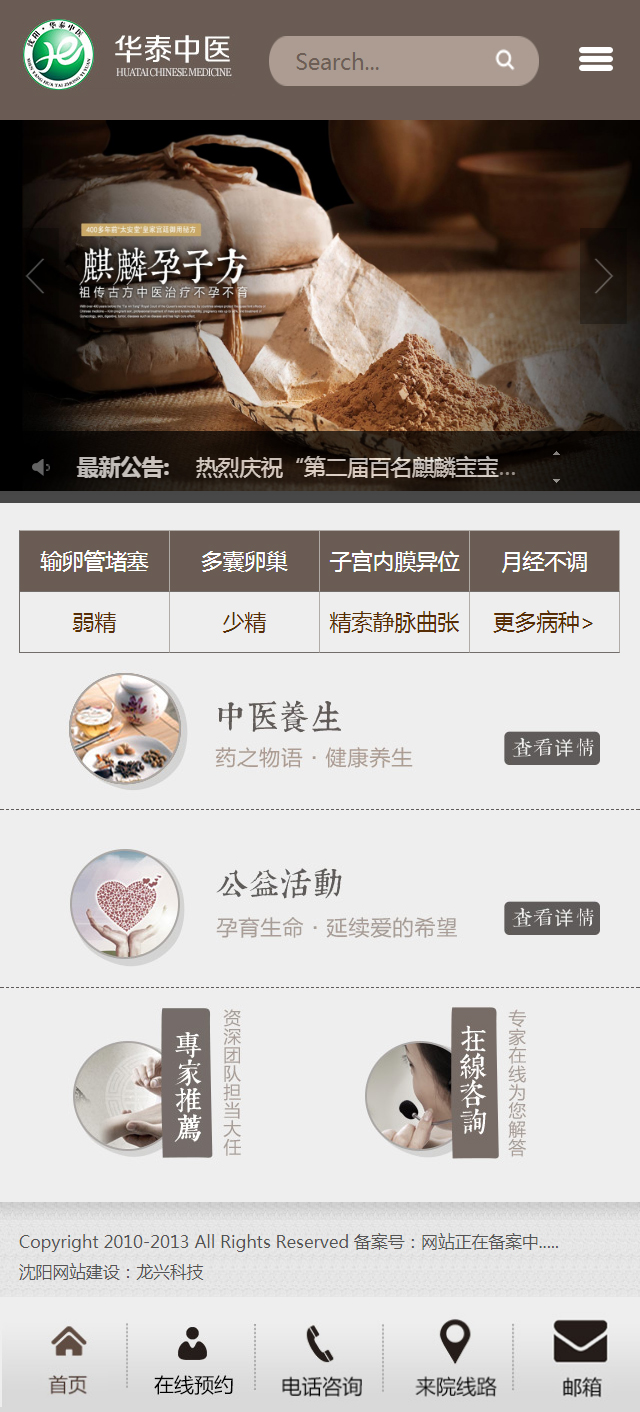The width and height of the screenshot is (640, 1412).
Task: Switch to 来院线路 tab
Action: pos(456,1360)
